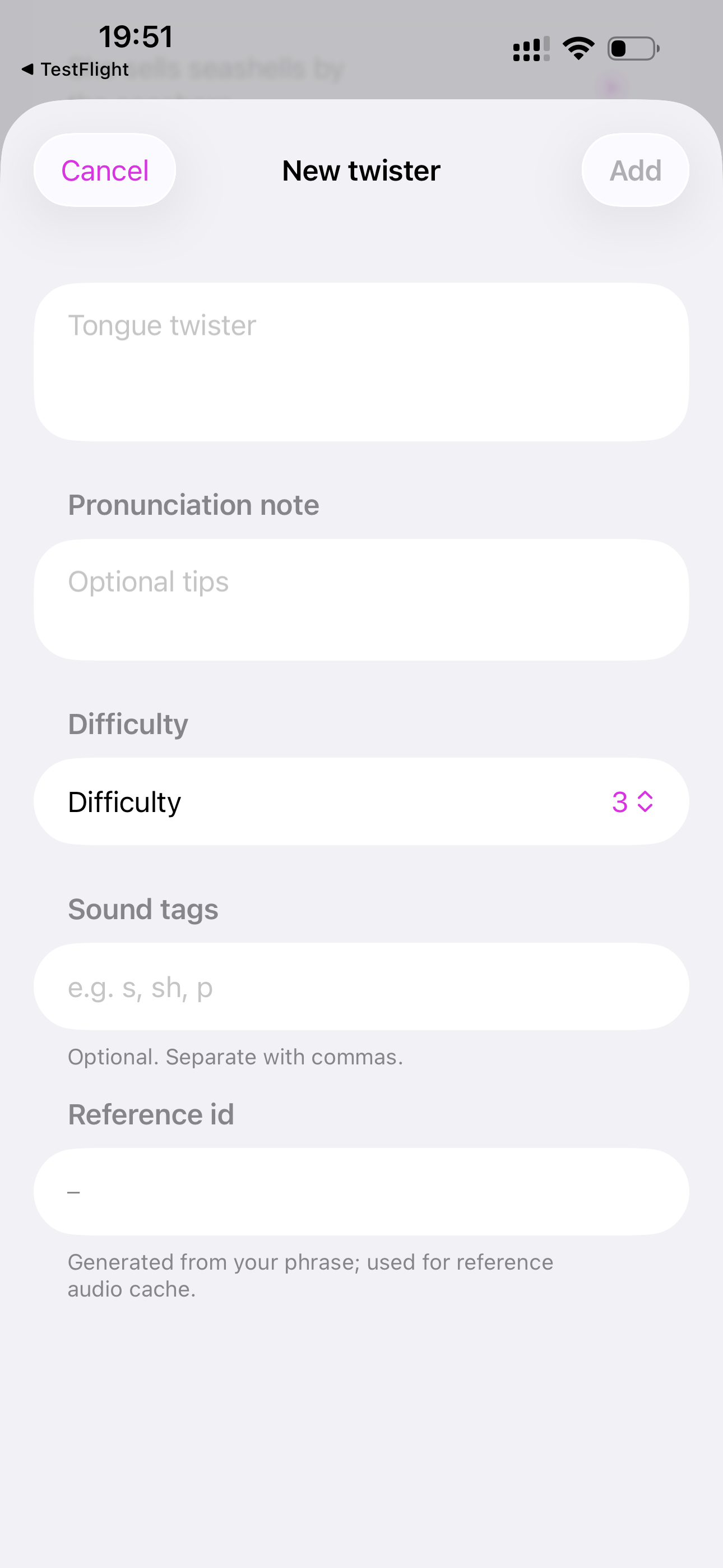Image resolution: width=723 pixels, height=1568 pixels.
Task: Tap Difficulty row to change its level
Action: pyautogui.click(x=243, y=803)
